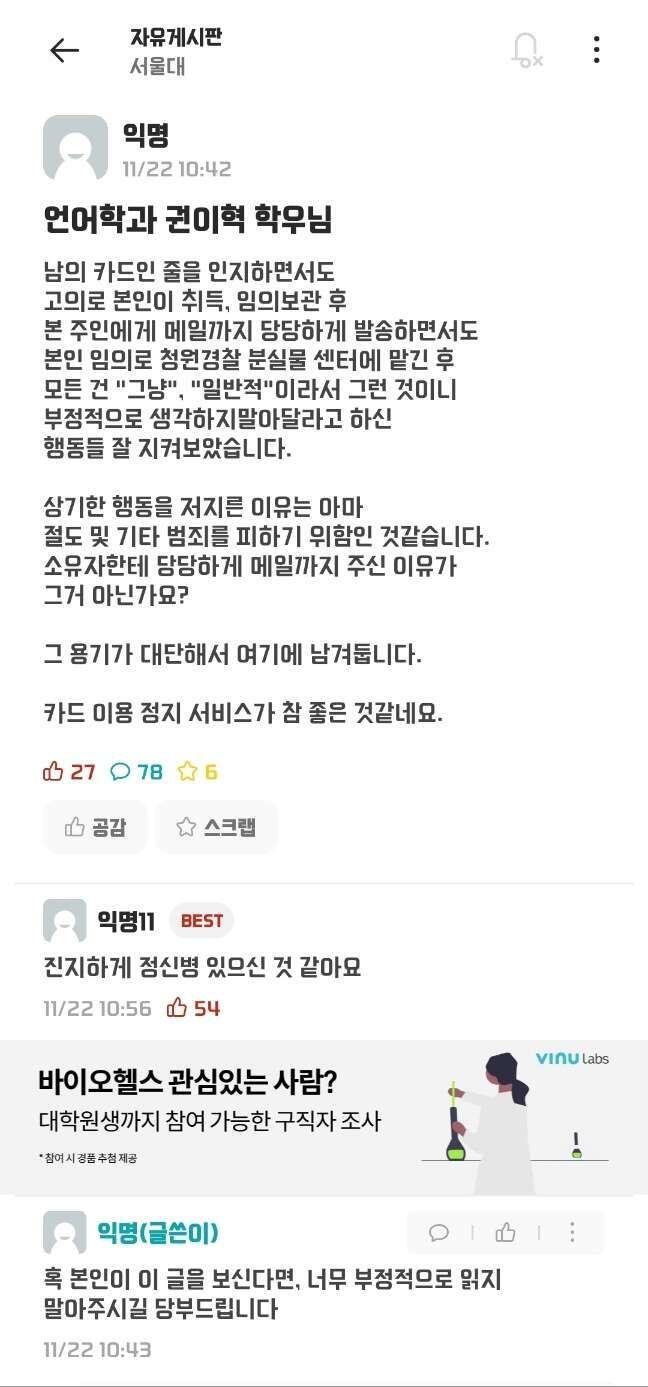Toggle the post notification bell
The height and width of the screenshot is (1387, 648).
pos(526,50)
